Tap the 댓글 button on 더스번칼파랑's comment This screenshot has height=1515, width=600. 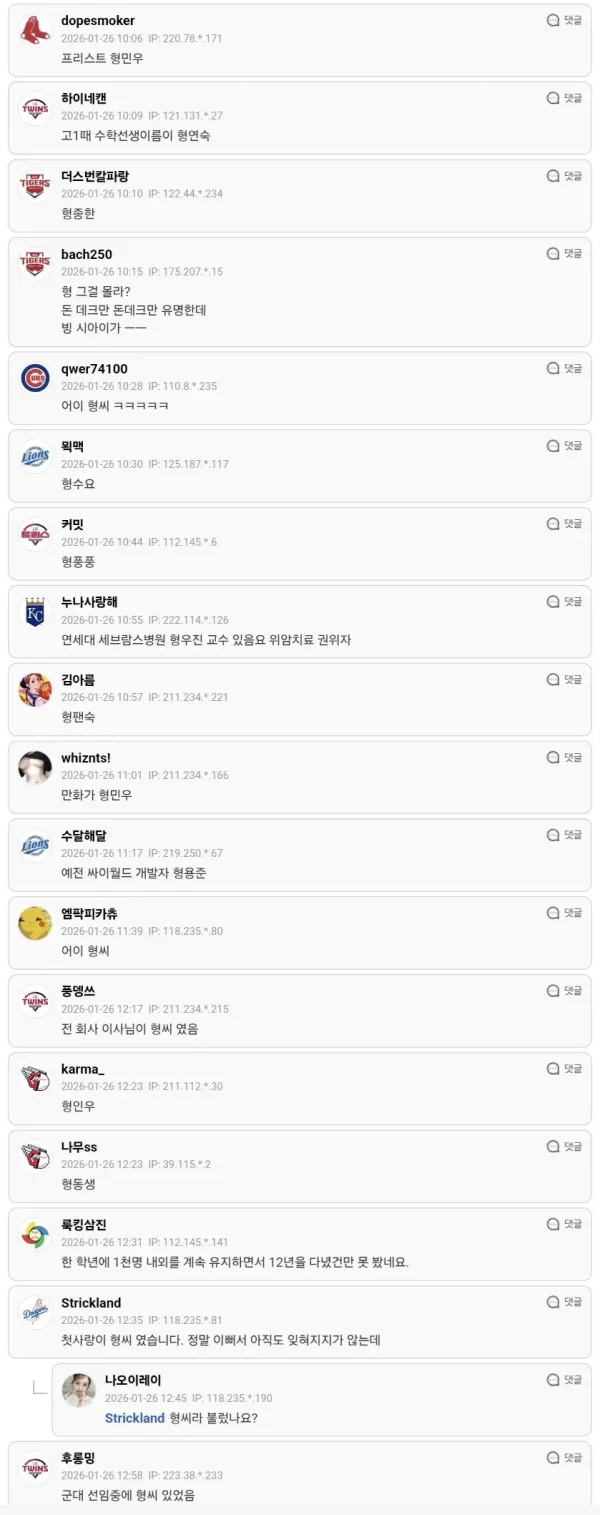click(x=565, y=176)
